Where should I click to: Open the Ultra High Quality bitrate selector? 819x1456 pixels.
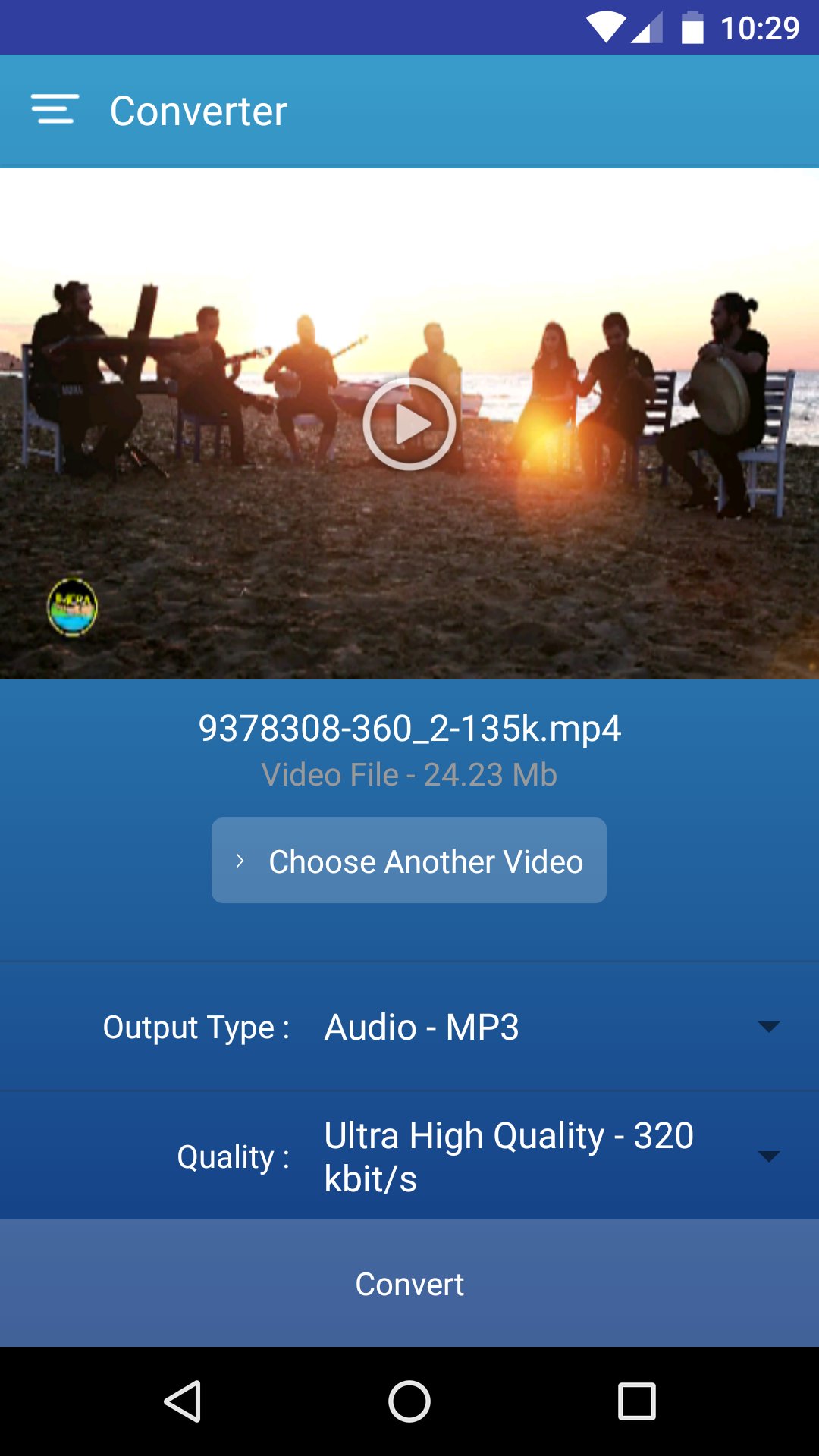(x=507, y=1155)
